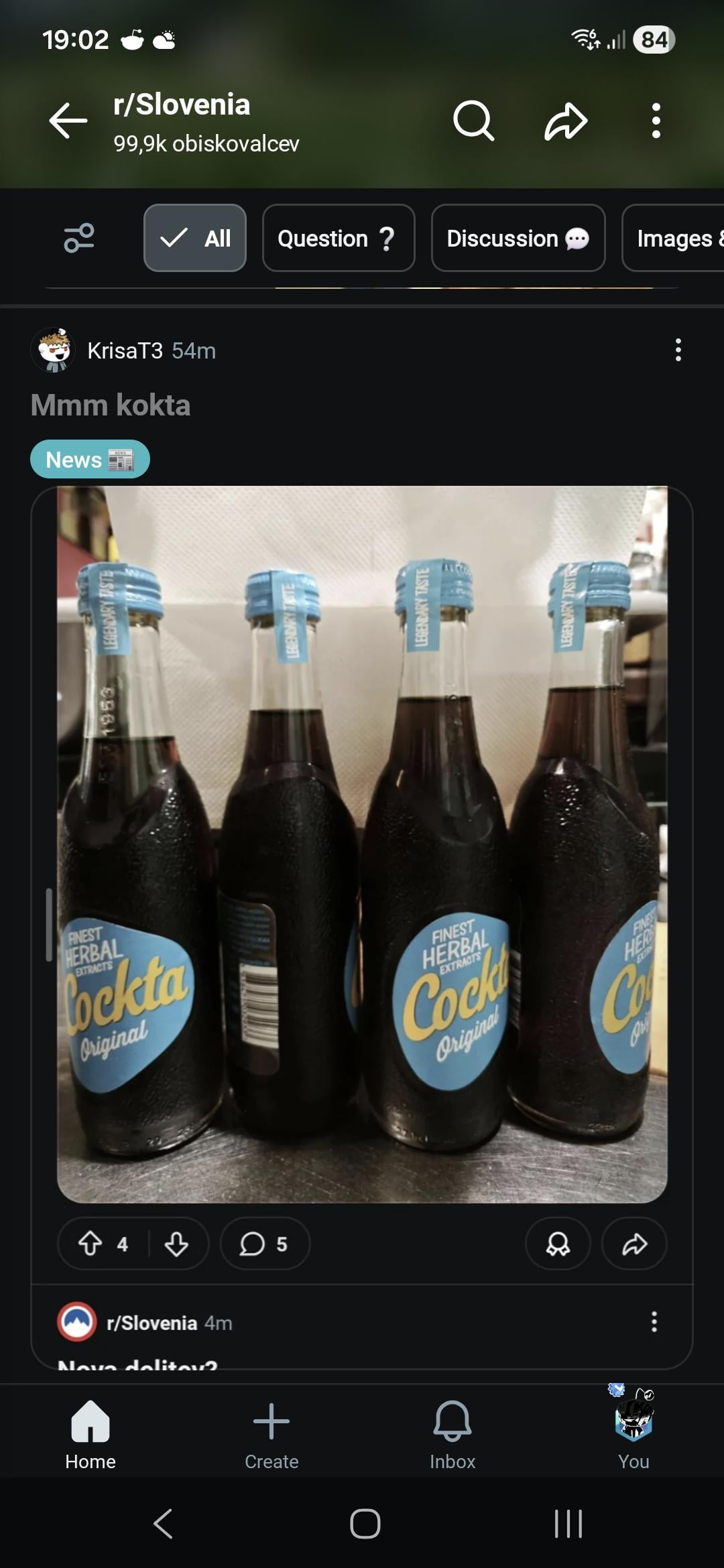Upvote the Mmm kokta post
This screenshot has width=724, height=1568.
click(90, 1244)
